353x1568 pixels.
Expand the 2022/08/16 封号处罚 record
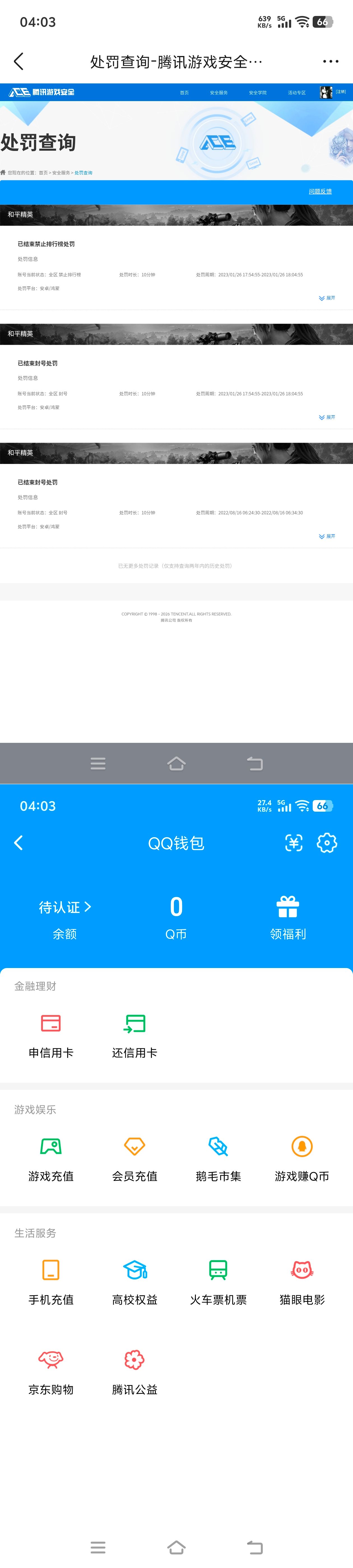327,536
